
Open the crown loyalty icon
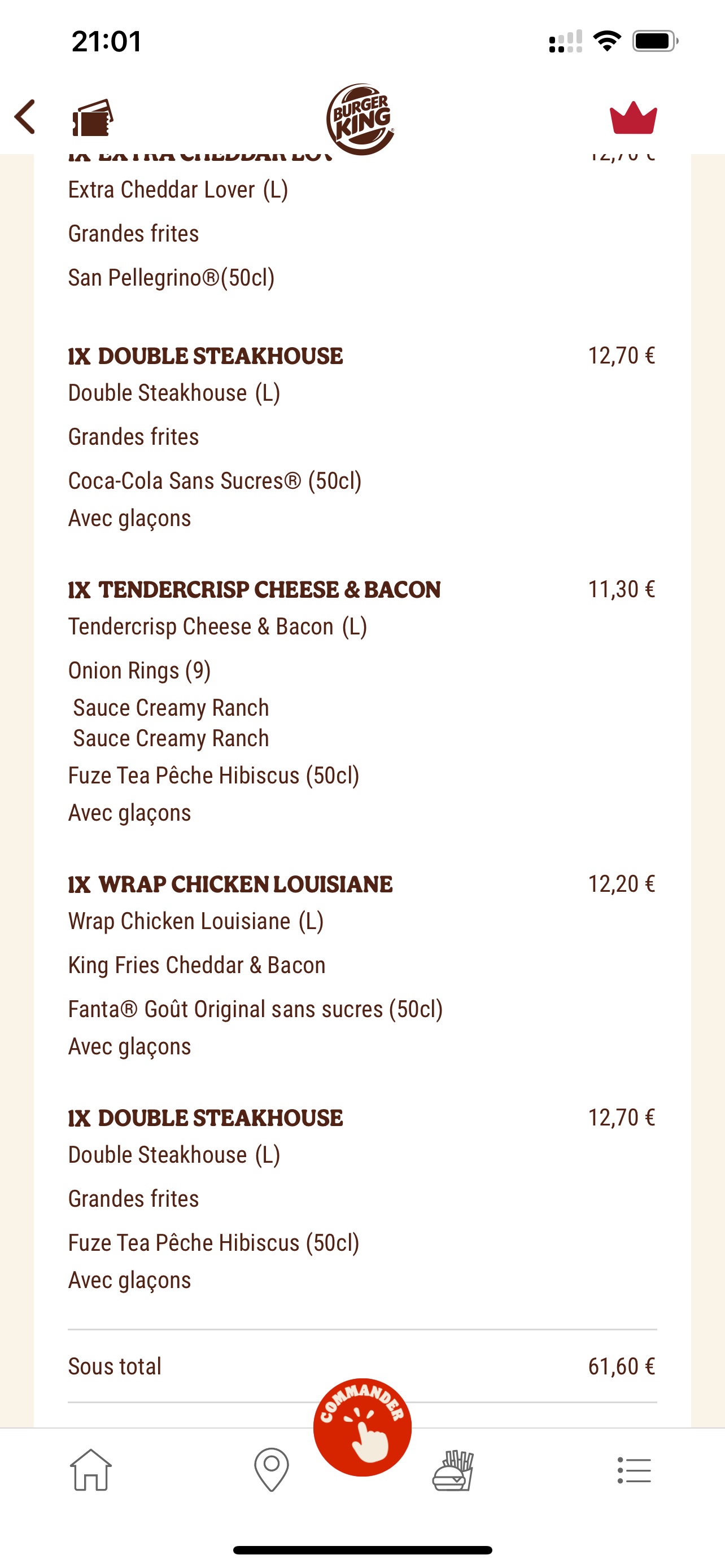pos(633,118)
